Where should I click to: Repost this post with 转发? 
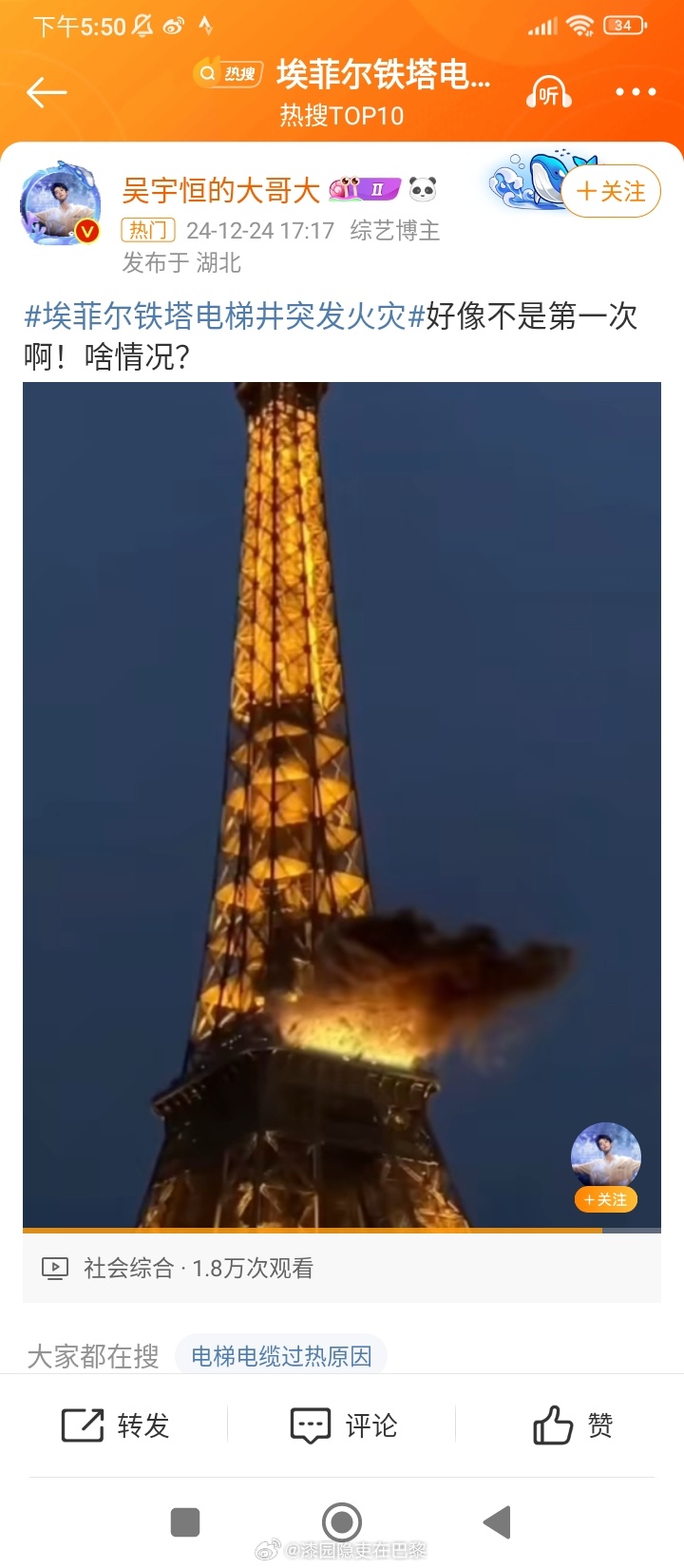point(115,1425)
